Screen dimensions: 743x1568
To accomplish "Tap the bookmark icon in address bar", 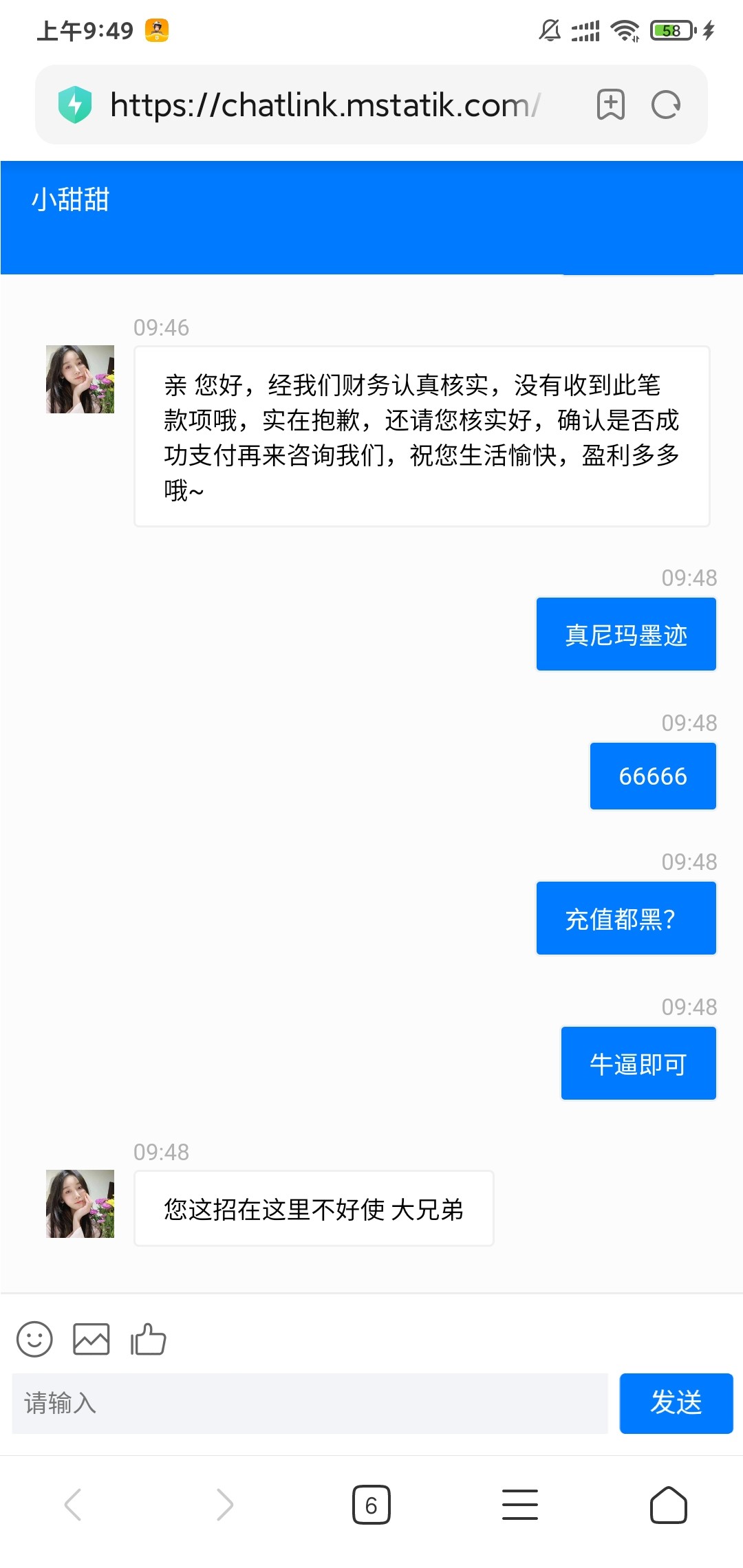I will pos(610,105).
